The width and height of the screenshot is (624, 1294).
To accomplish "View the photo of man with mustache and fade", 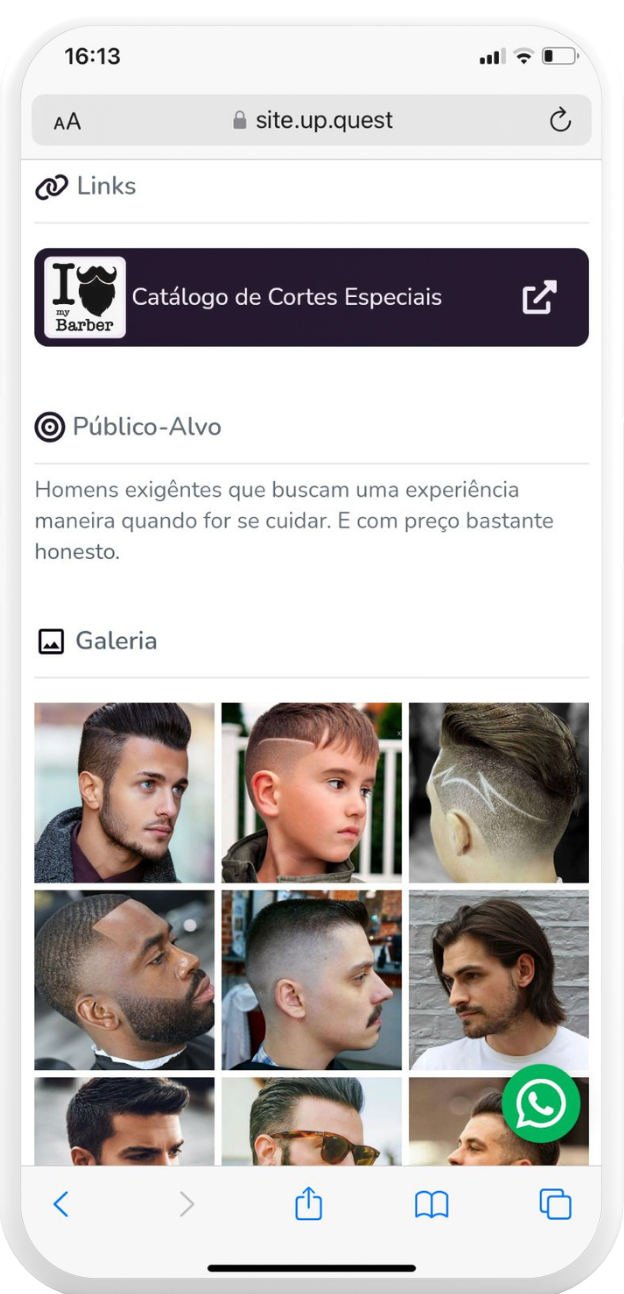I will point(311,979).
